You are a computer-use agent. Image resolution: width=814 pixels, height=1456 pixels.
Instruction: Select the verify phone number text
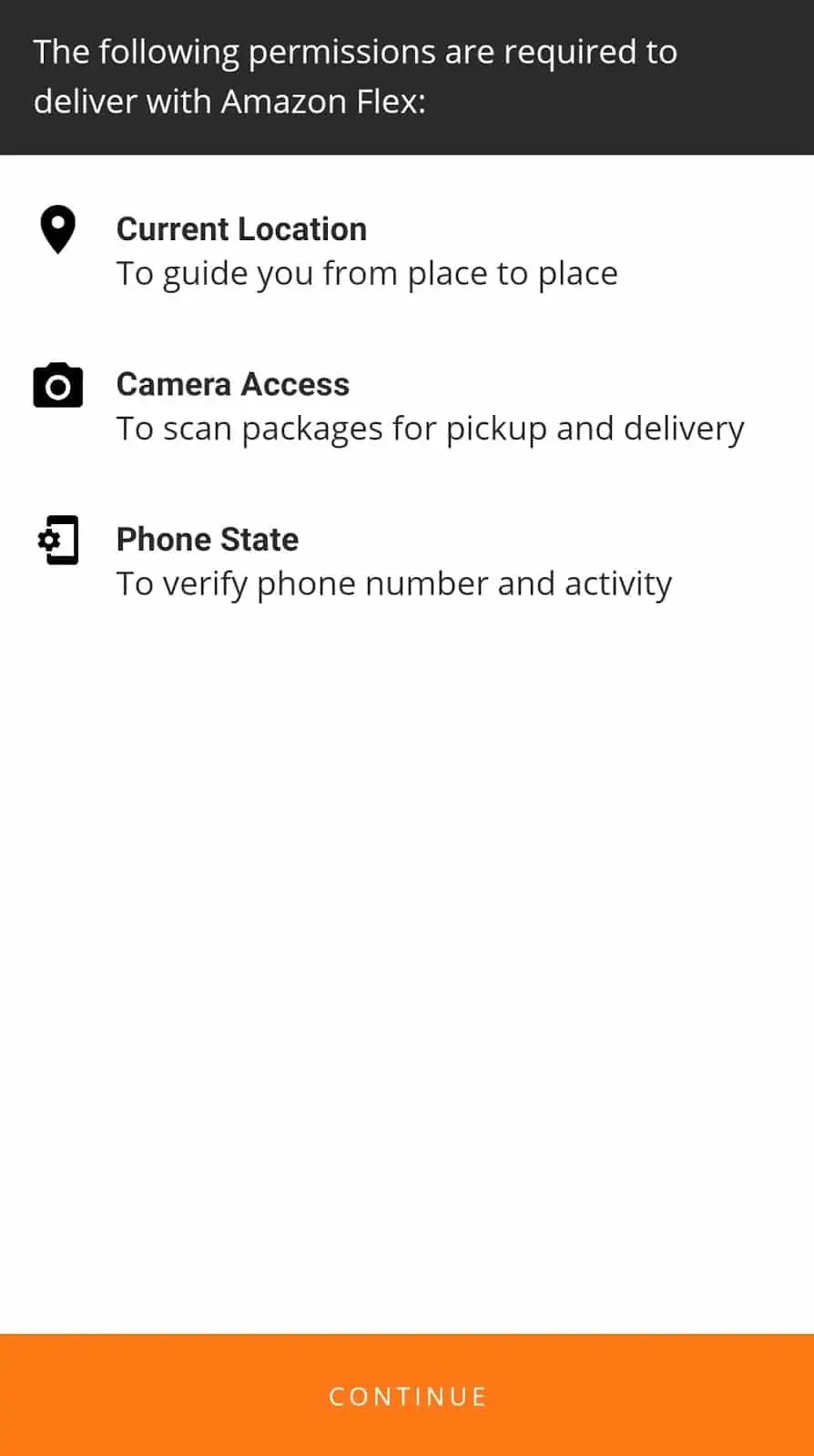pos(393,582)
